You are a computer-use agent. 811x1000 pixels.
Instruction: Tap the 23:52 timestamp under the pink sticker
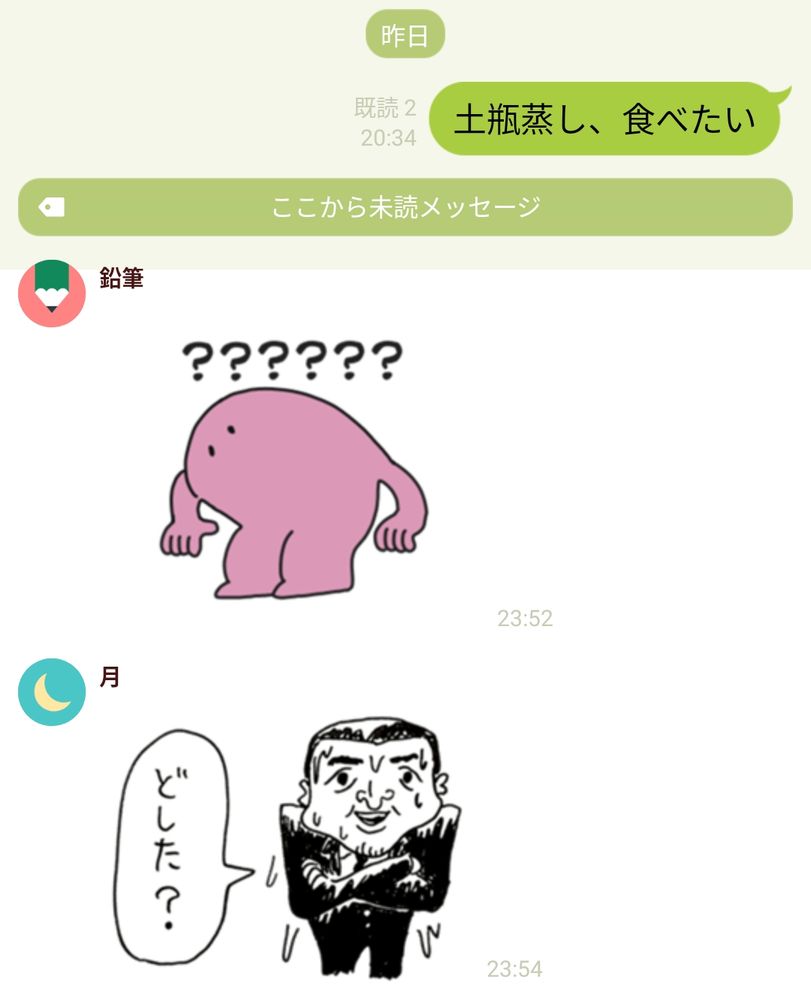pyautogui.click(x=525, y=618)
